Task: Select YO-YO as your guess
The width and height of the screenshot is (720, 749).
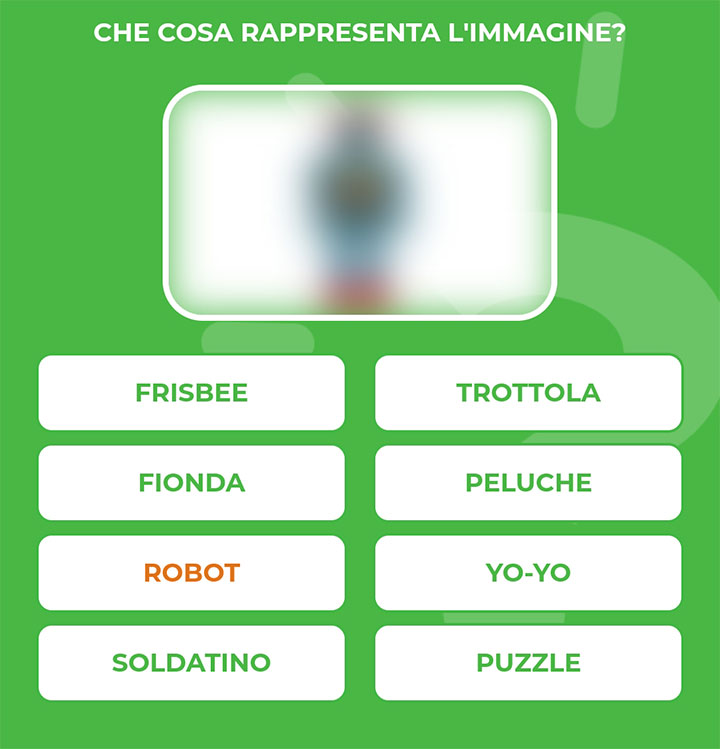Action: 528,573
